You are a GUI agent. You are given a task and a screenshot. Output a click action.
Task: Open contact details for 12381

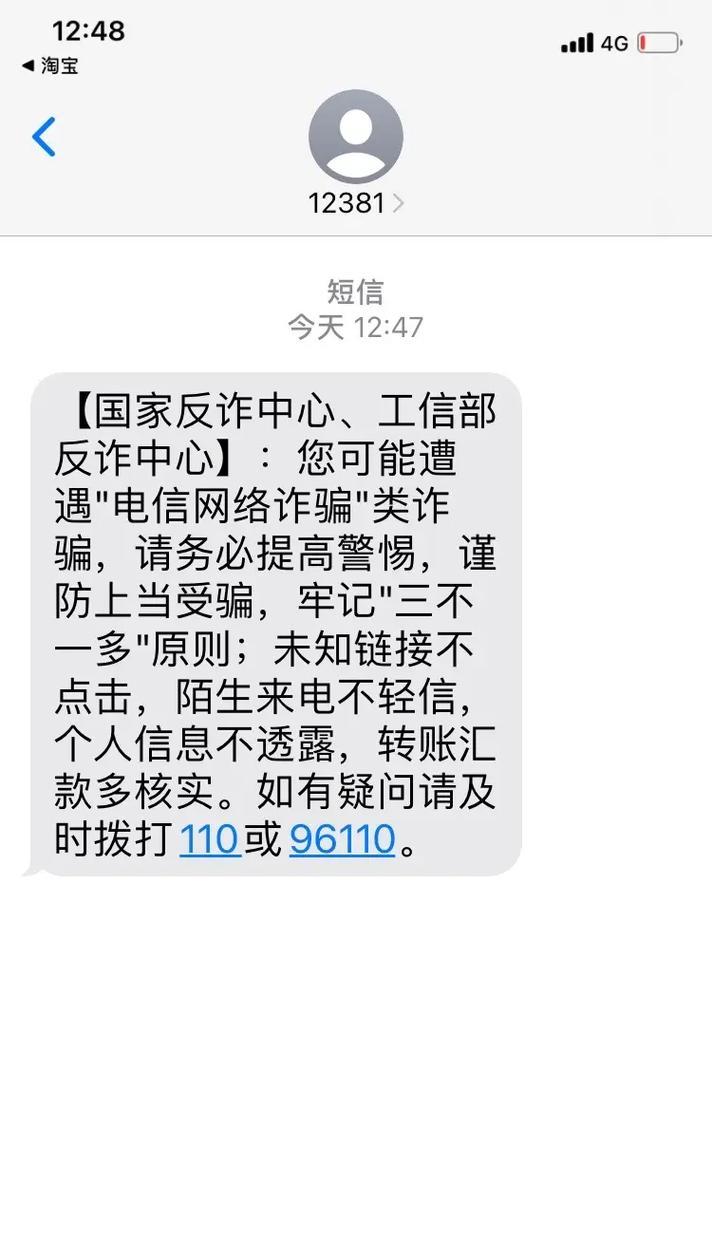pos(355,202)
